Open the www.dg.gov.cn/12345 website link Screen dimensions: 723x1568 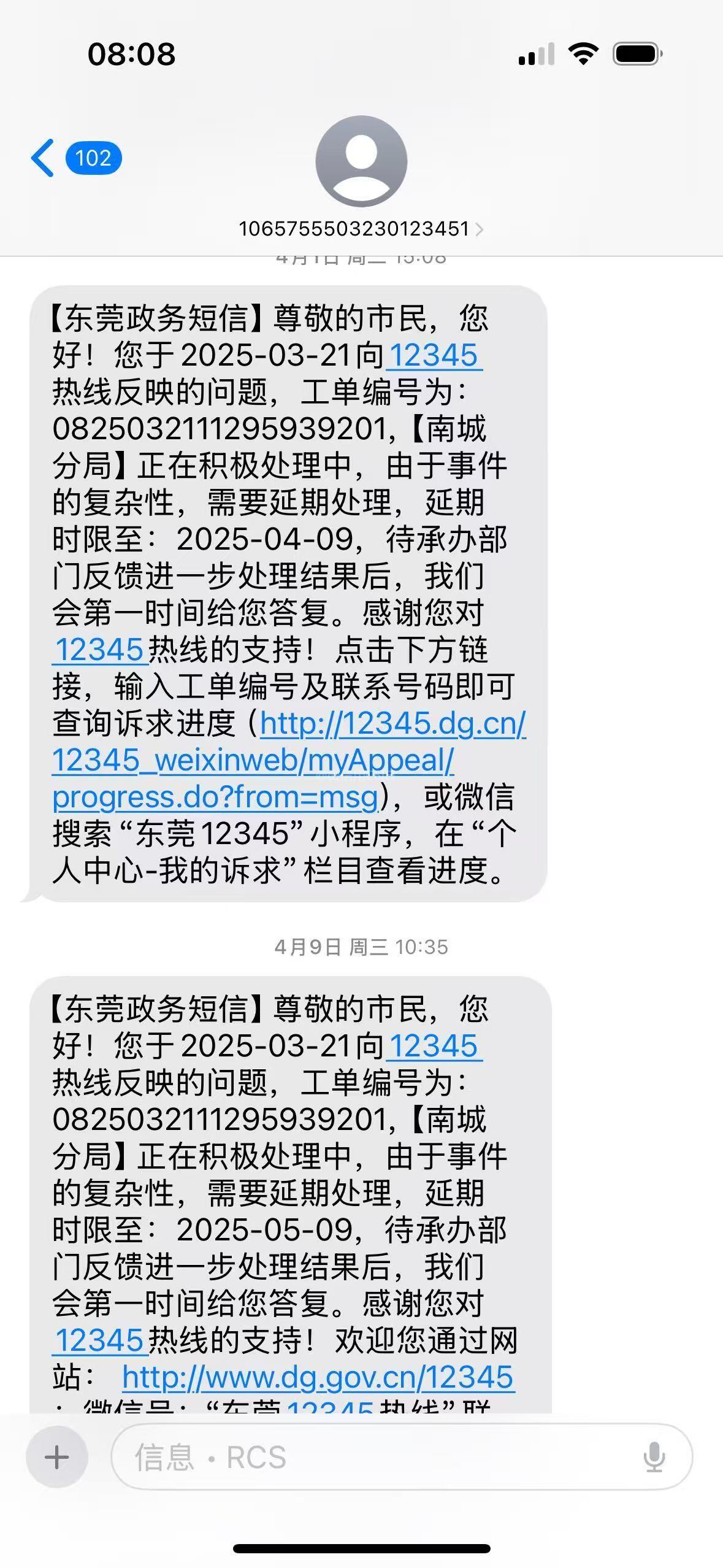point(318,1377)
